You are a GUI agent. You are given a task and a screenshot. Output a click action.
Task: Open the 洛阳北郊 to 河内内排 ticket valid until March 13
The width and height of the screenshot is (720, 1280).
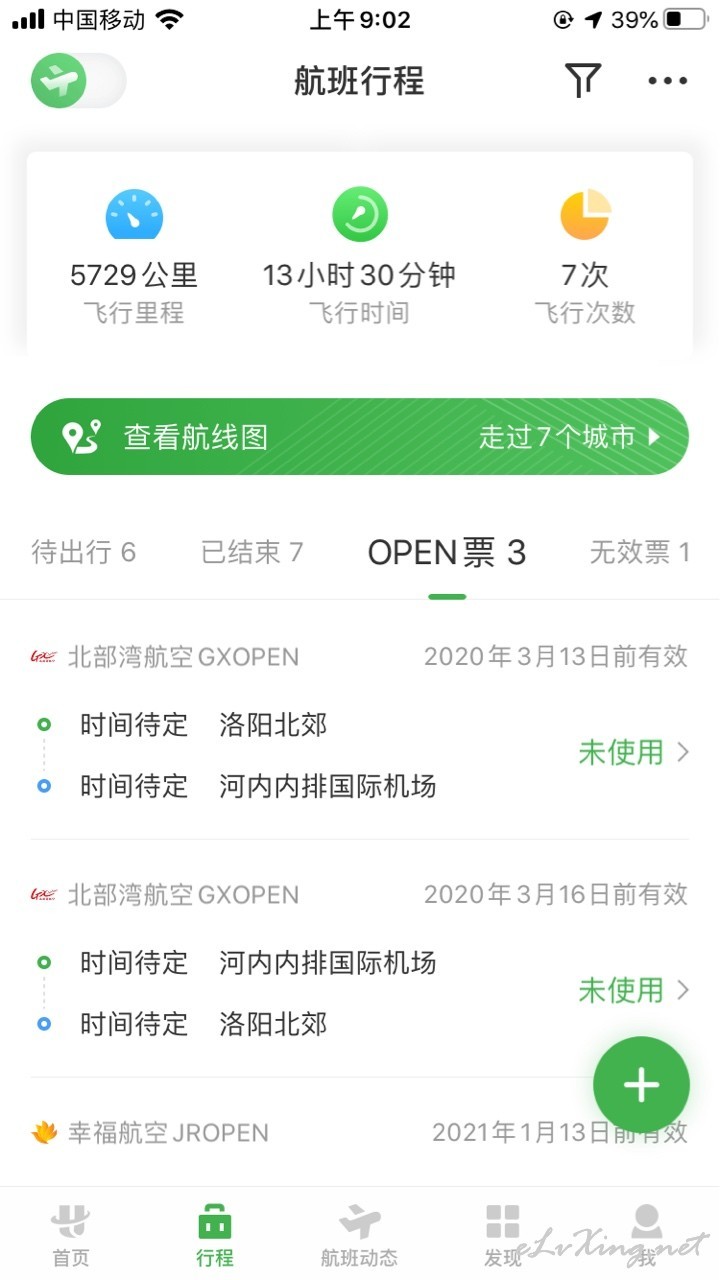pyautogui.click(x=360, y=721)
